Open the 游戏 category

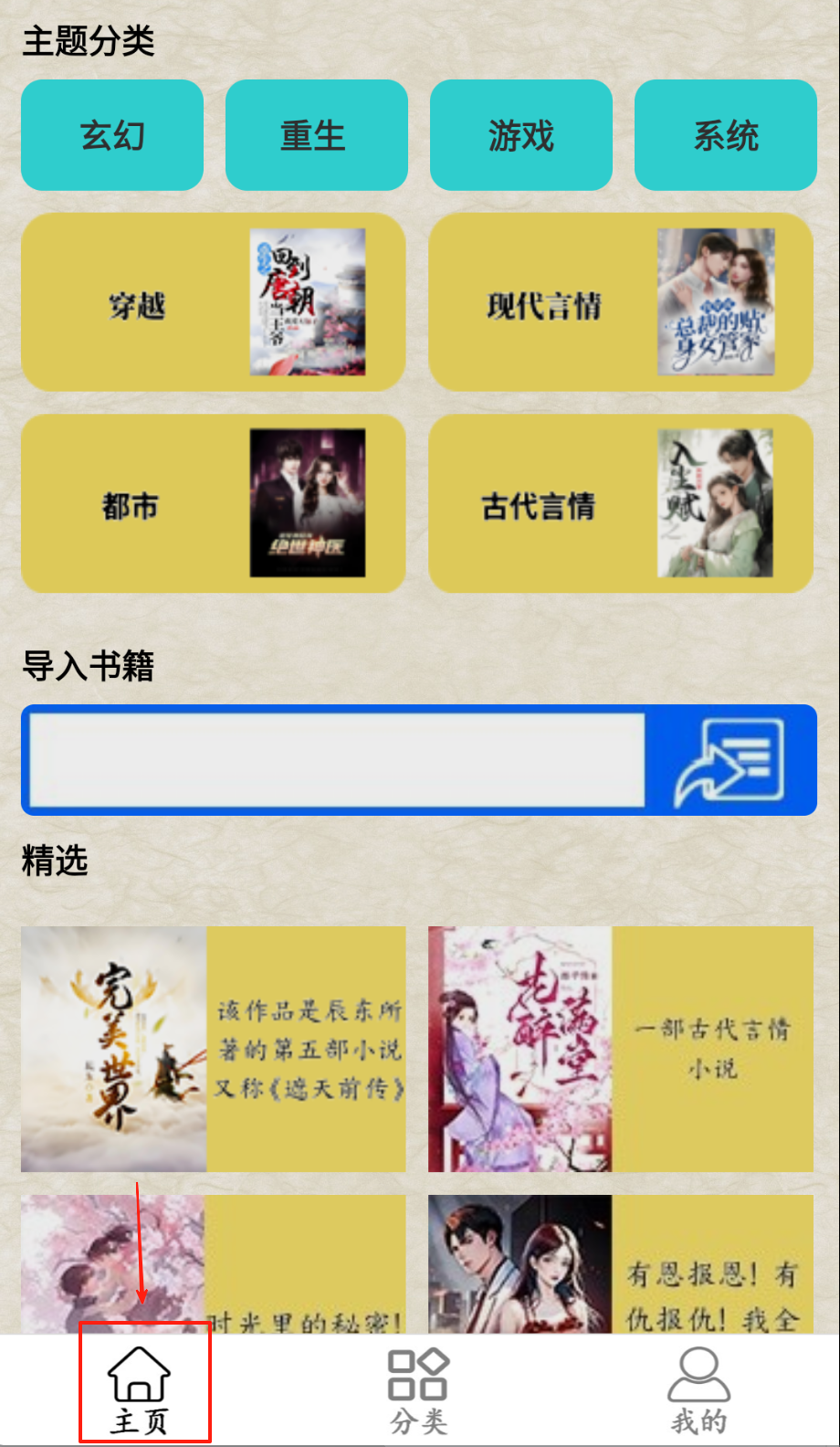520,135
